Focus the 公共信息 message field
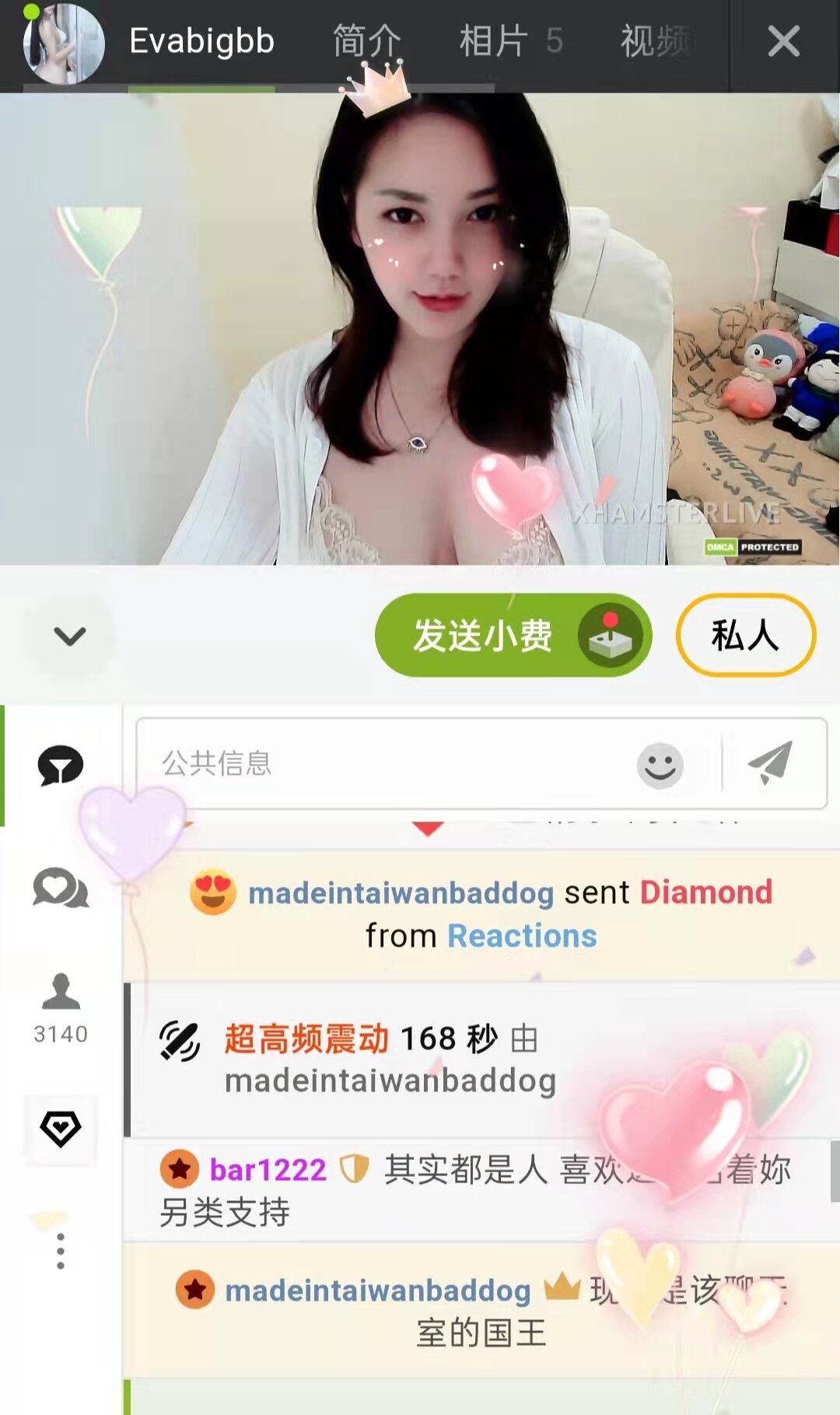This screenshot has width=840, height=1415. [389, 764]
